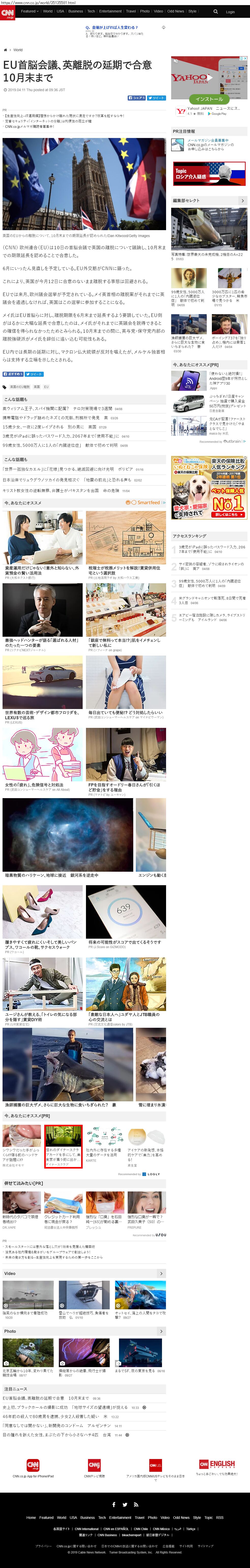
Task: Open the home breadcrumb icon
Action: pyautogui.click(x=6, y=50)
